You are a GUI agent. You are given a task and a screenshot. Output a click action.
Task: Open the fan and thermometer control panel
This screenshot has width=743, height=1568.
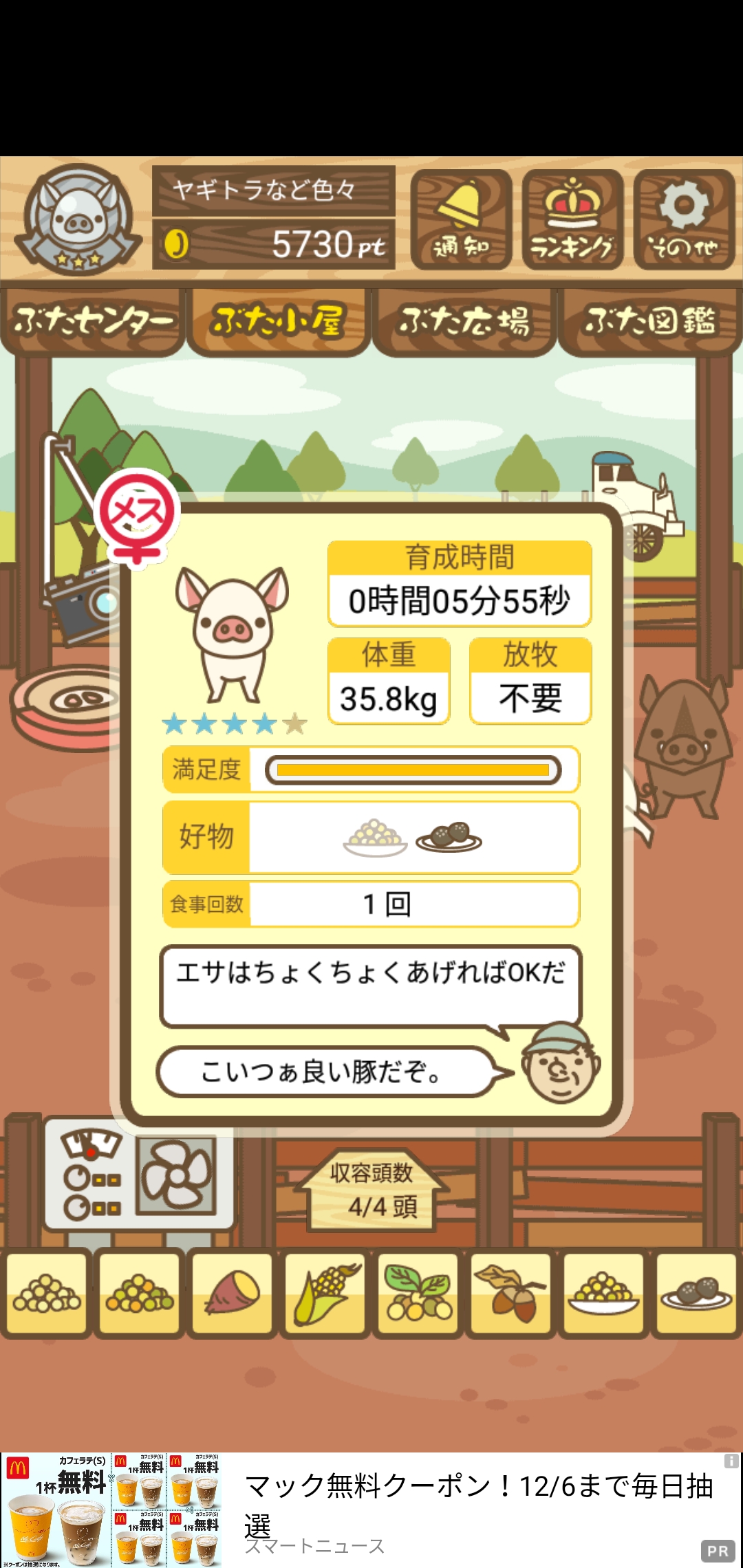point(139,1175)
